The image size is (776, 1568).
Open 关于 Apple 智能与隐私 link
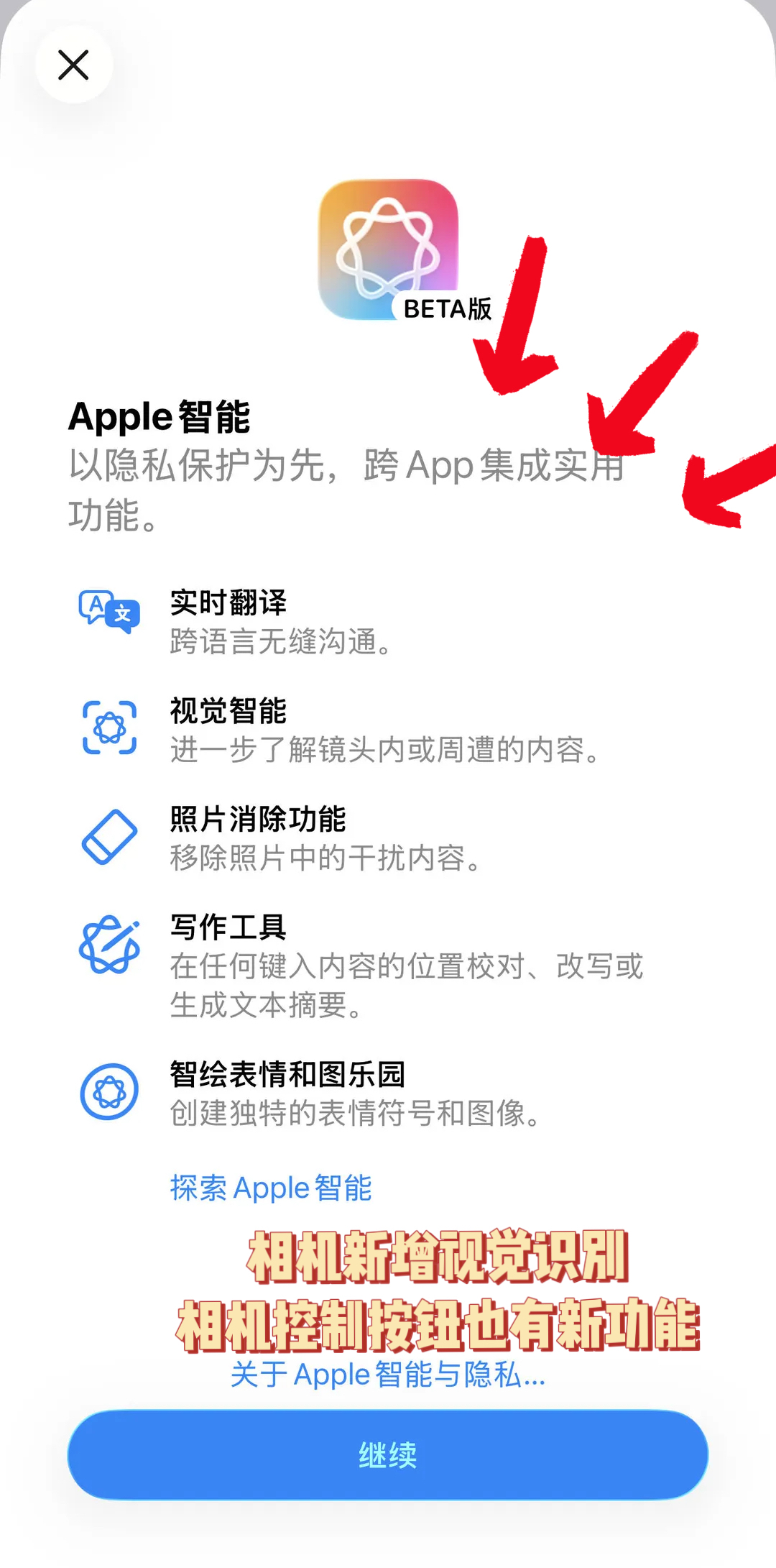point(388,1375)
